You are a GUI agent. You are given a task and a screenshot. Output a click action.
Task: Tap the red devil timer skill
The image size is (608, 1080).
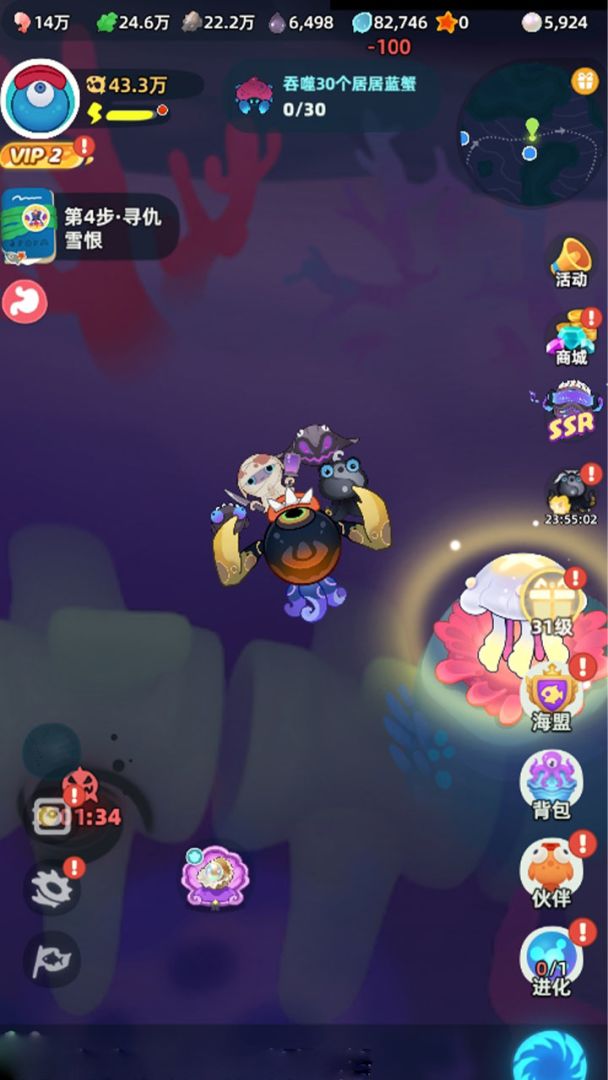[x=81, y=800]
